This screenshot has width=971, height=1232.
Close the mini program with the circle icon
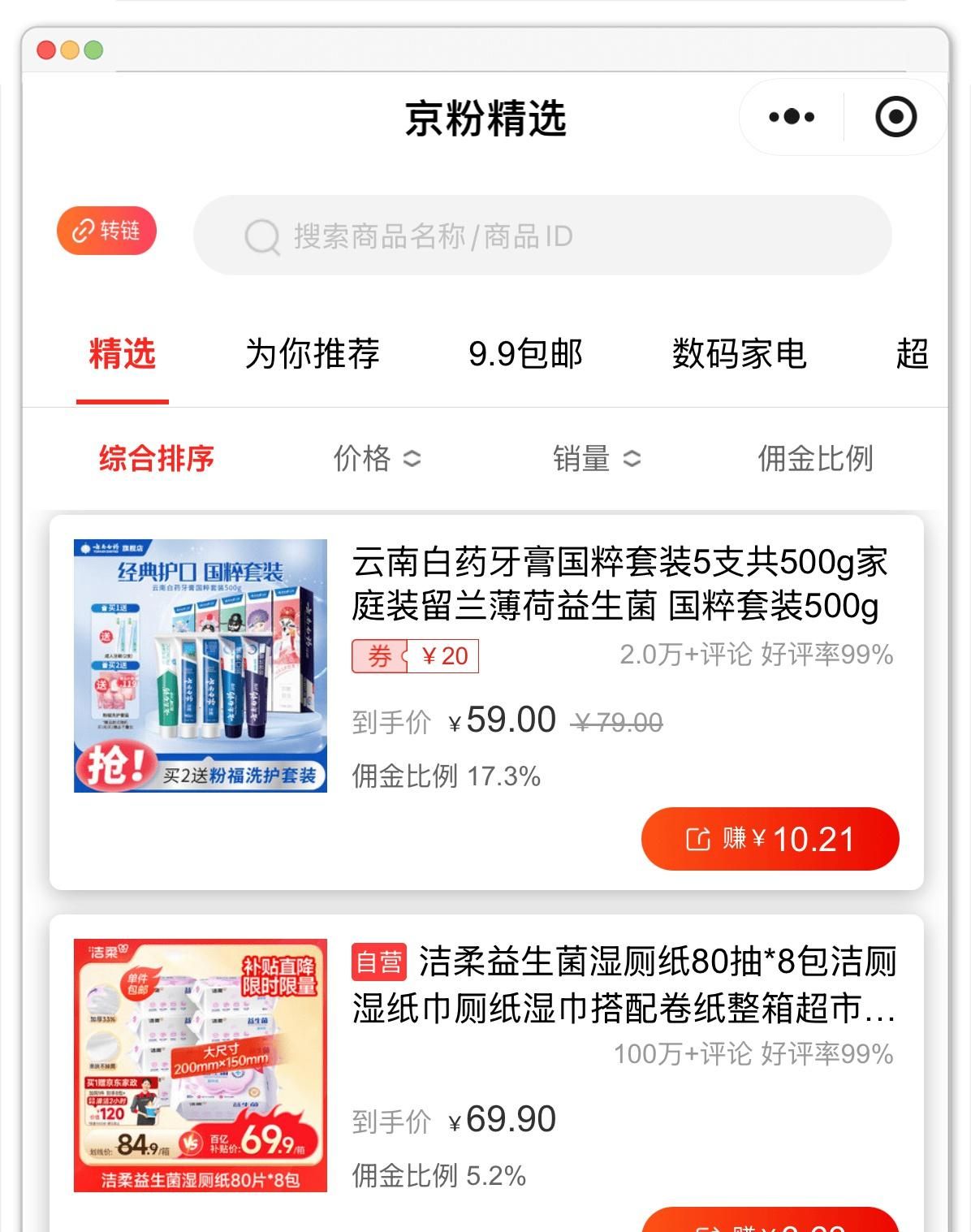tap(895, 117)
